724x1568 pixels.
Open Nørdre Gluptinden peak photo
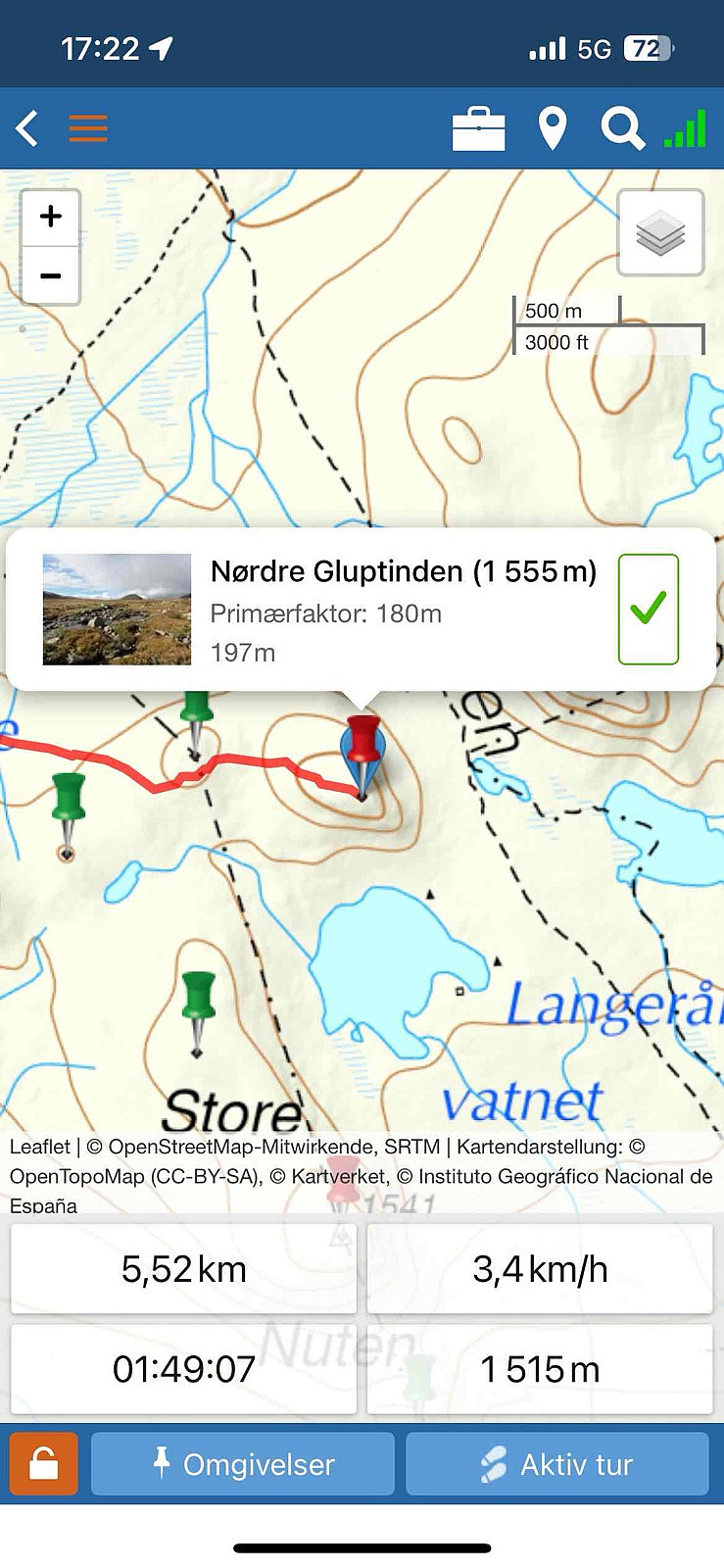coord(117,610)
